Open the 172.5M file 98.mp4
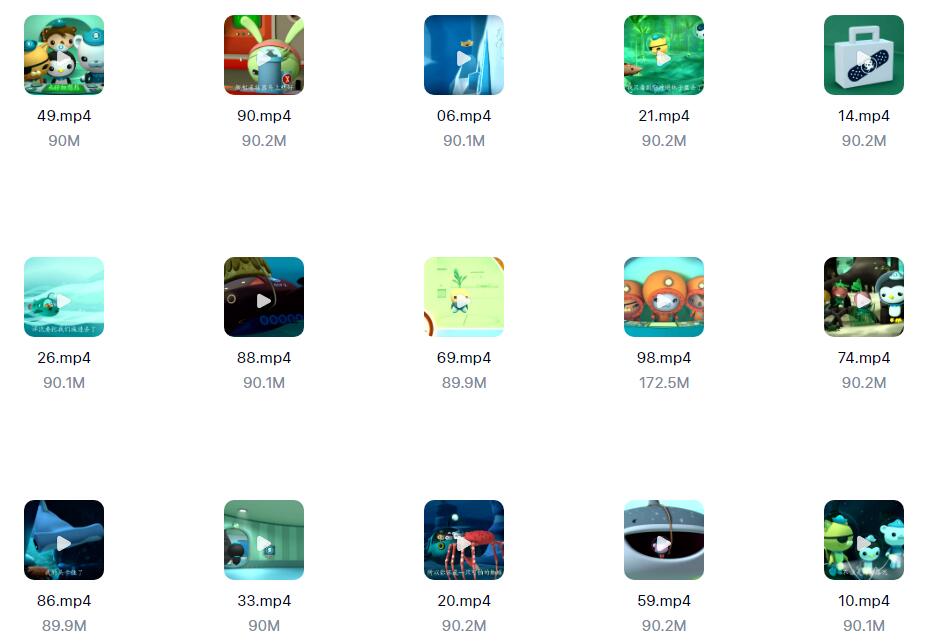Screen dimensions: 941x644 664,298
